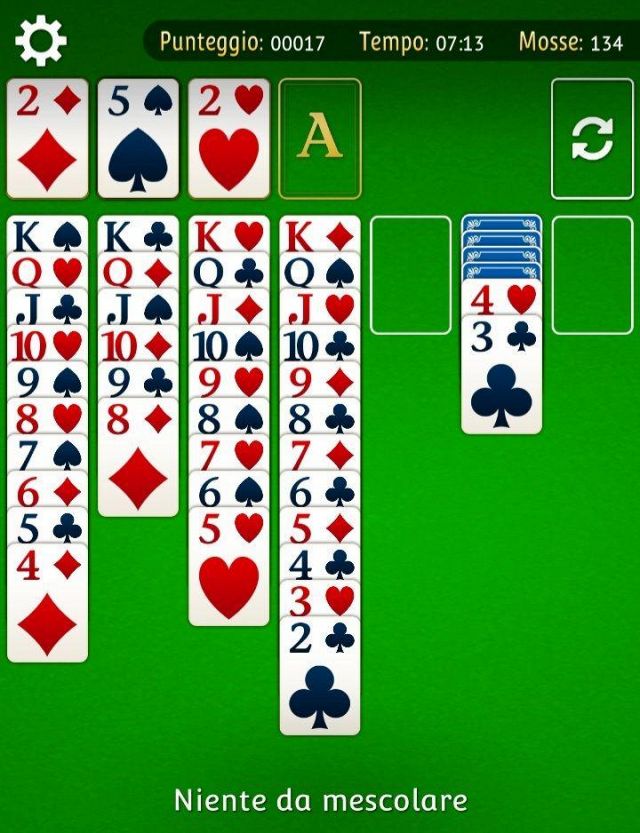Select the 3 of hearts card

320,601
